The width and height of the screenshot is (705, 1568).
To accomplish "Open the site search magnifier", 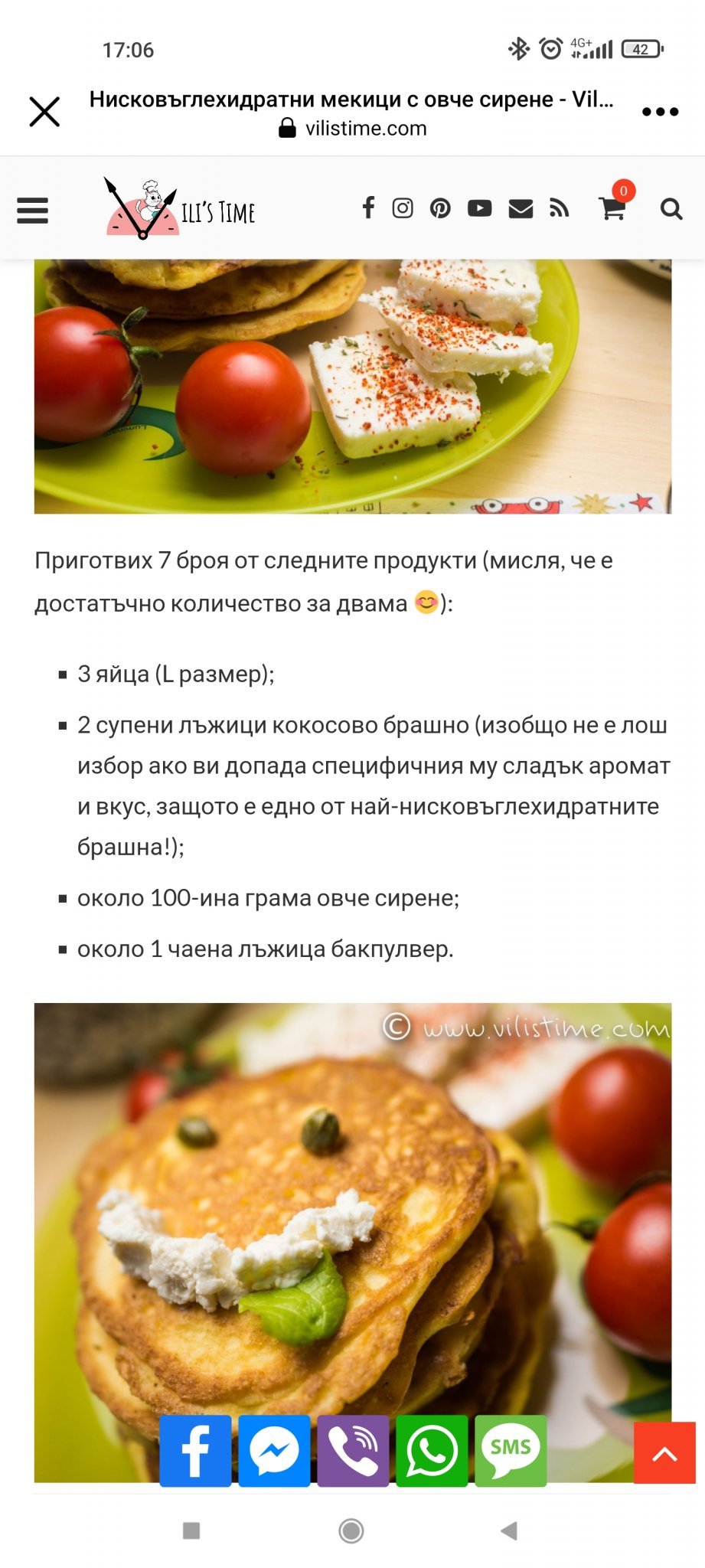I will coord(671,209).
